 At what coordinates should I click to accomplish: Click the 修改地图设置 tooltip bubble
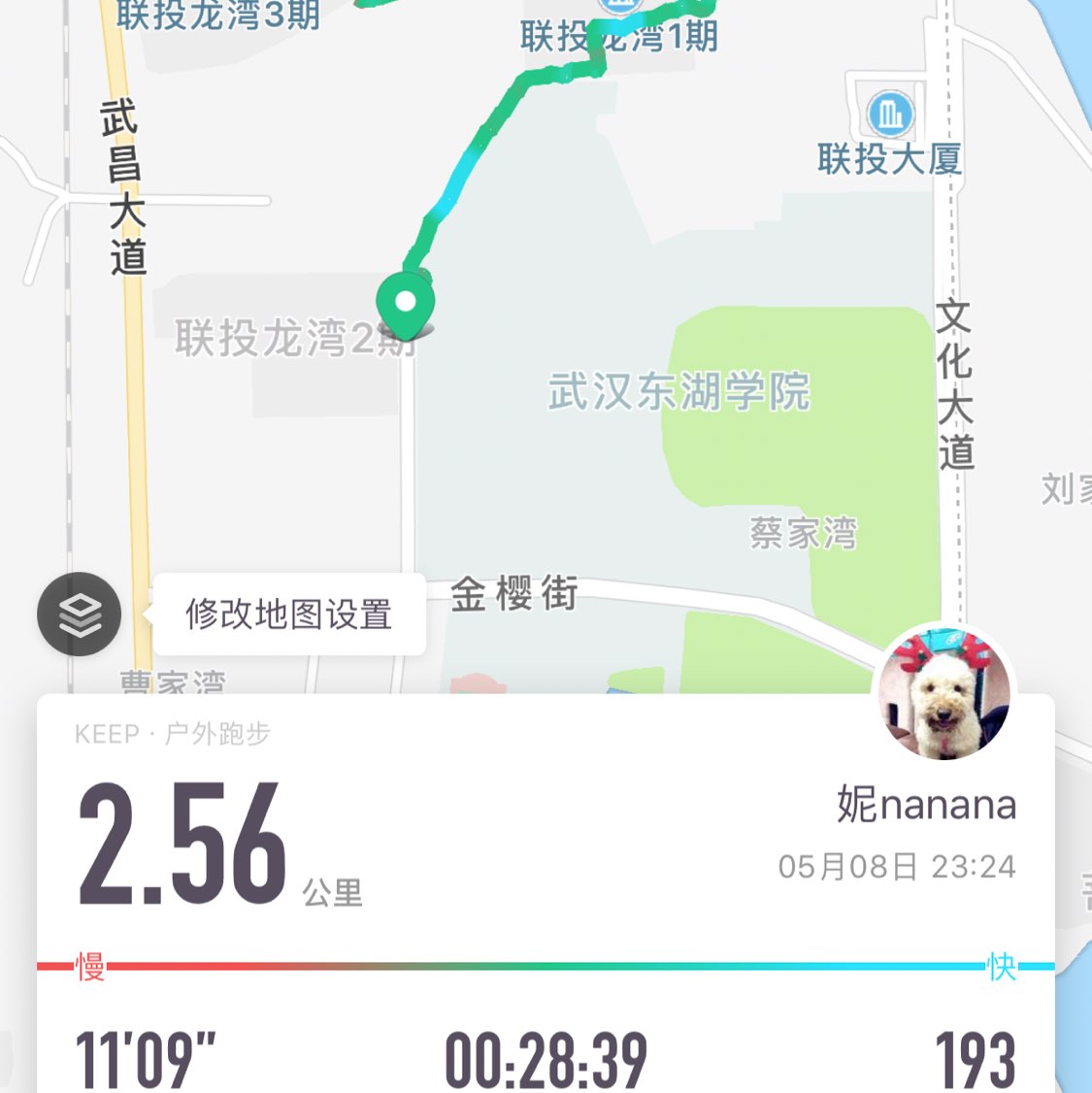(x=289, y=613)
